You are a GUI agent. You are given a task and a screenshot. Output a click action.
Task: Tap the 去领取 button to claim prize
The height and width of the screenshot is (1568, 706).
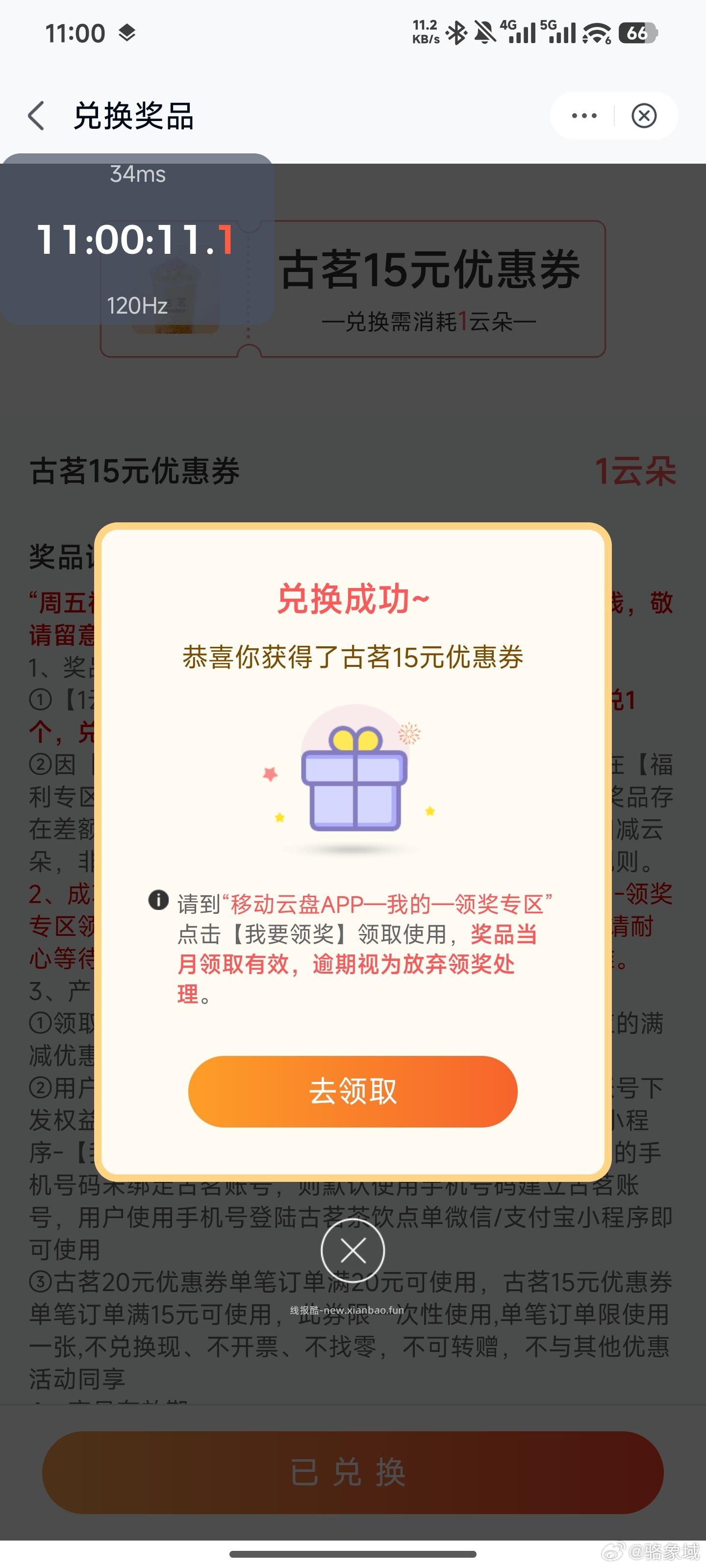(353, 1091)
